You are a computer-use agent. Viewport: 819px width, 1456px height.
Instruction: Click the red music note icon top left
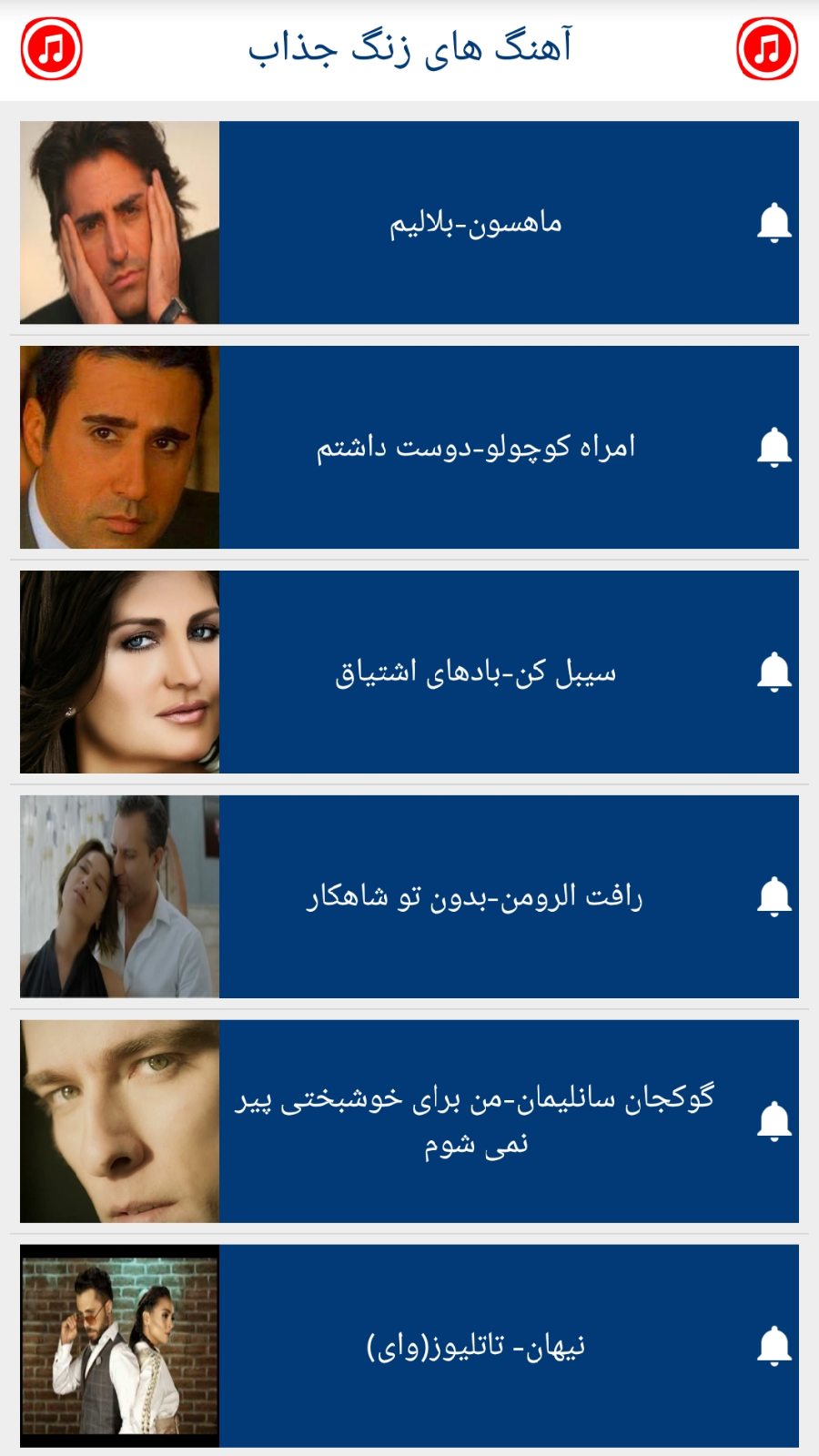point(50,47)
